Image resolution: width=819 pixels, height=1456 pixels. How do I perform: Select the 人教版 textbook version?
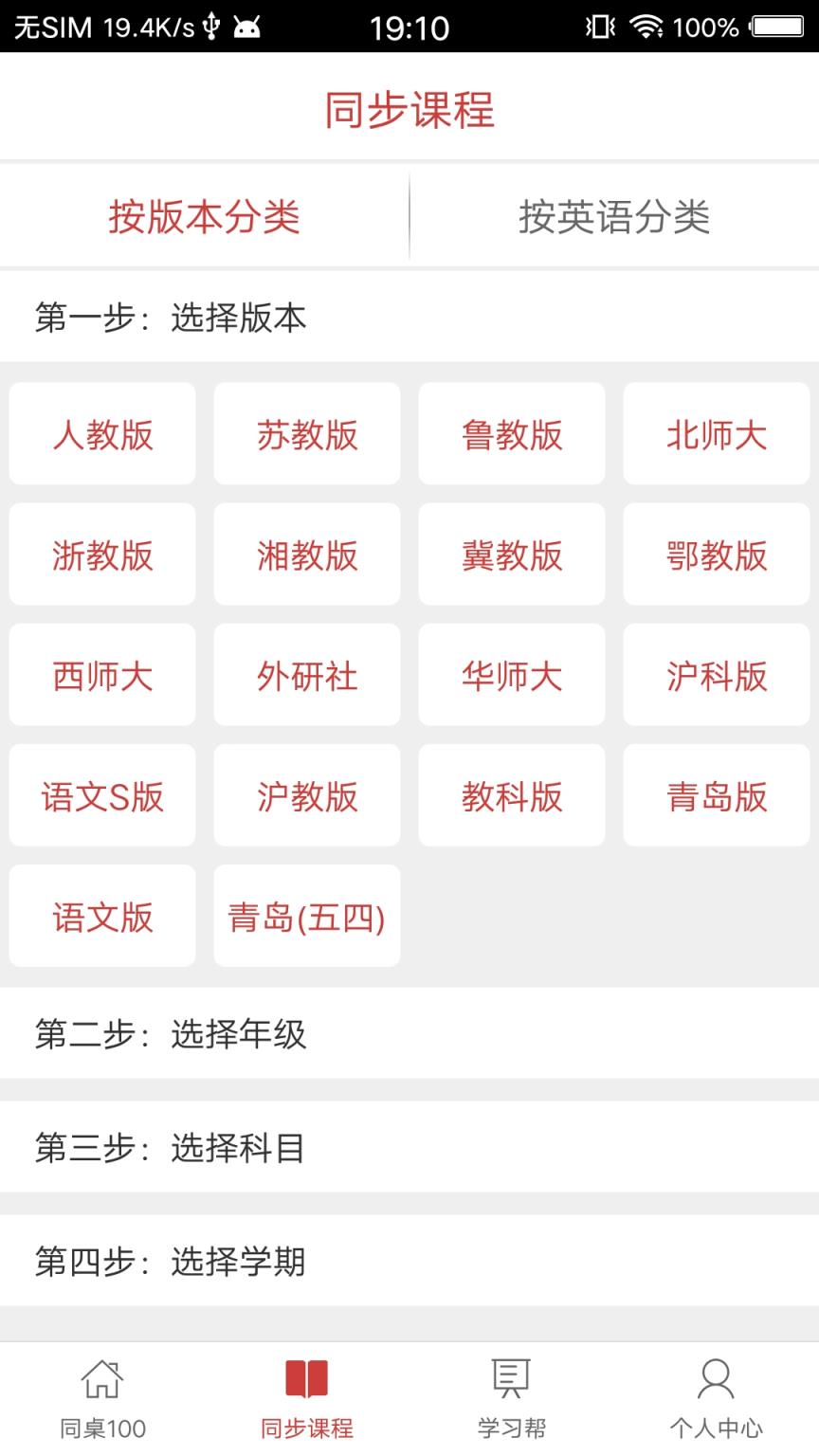[x=101, y=434]
